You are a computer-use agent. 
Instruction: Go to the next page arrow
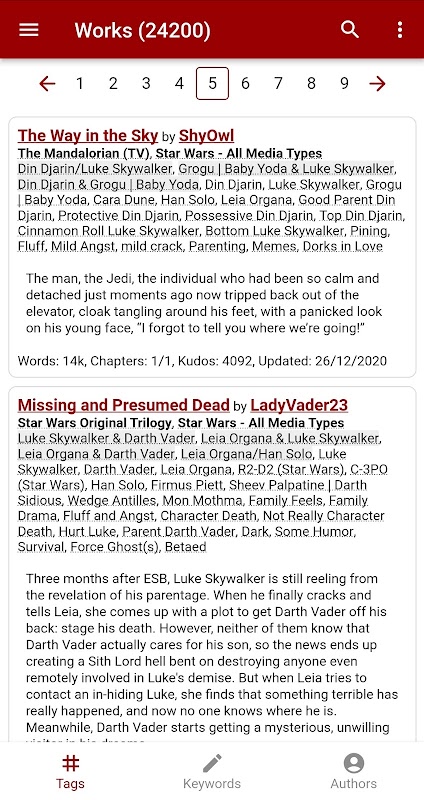click(378, 84)
